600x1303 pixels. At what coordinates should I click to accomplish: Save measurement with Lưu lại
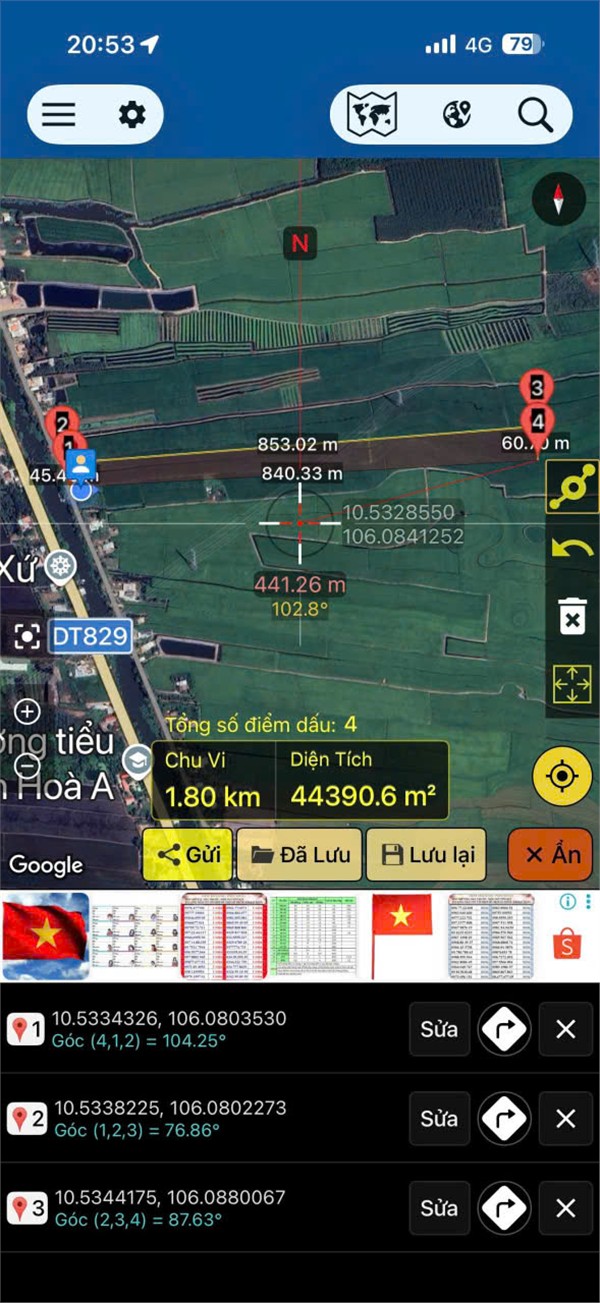pyautogui.click(x=426, y=855)
